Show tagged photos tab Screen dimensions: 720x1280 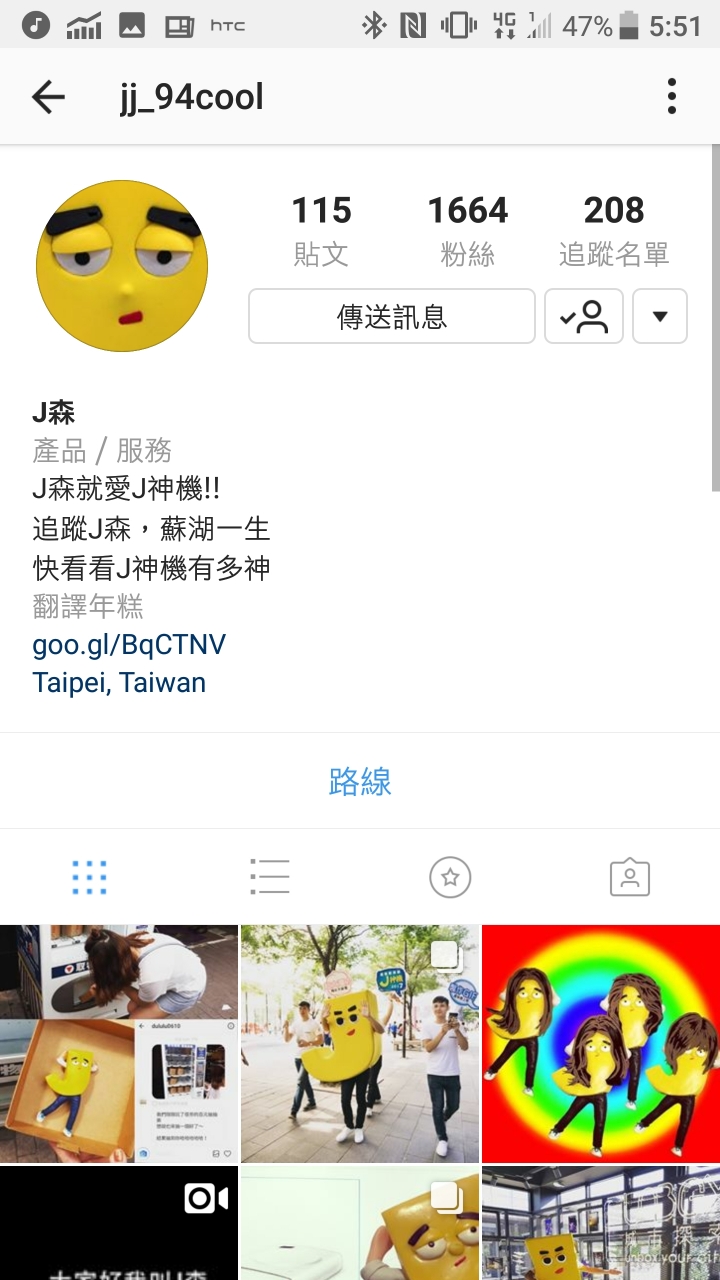click(x=630, y=877)
